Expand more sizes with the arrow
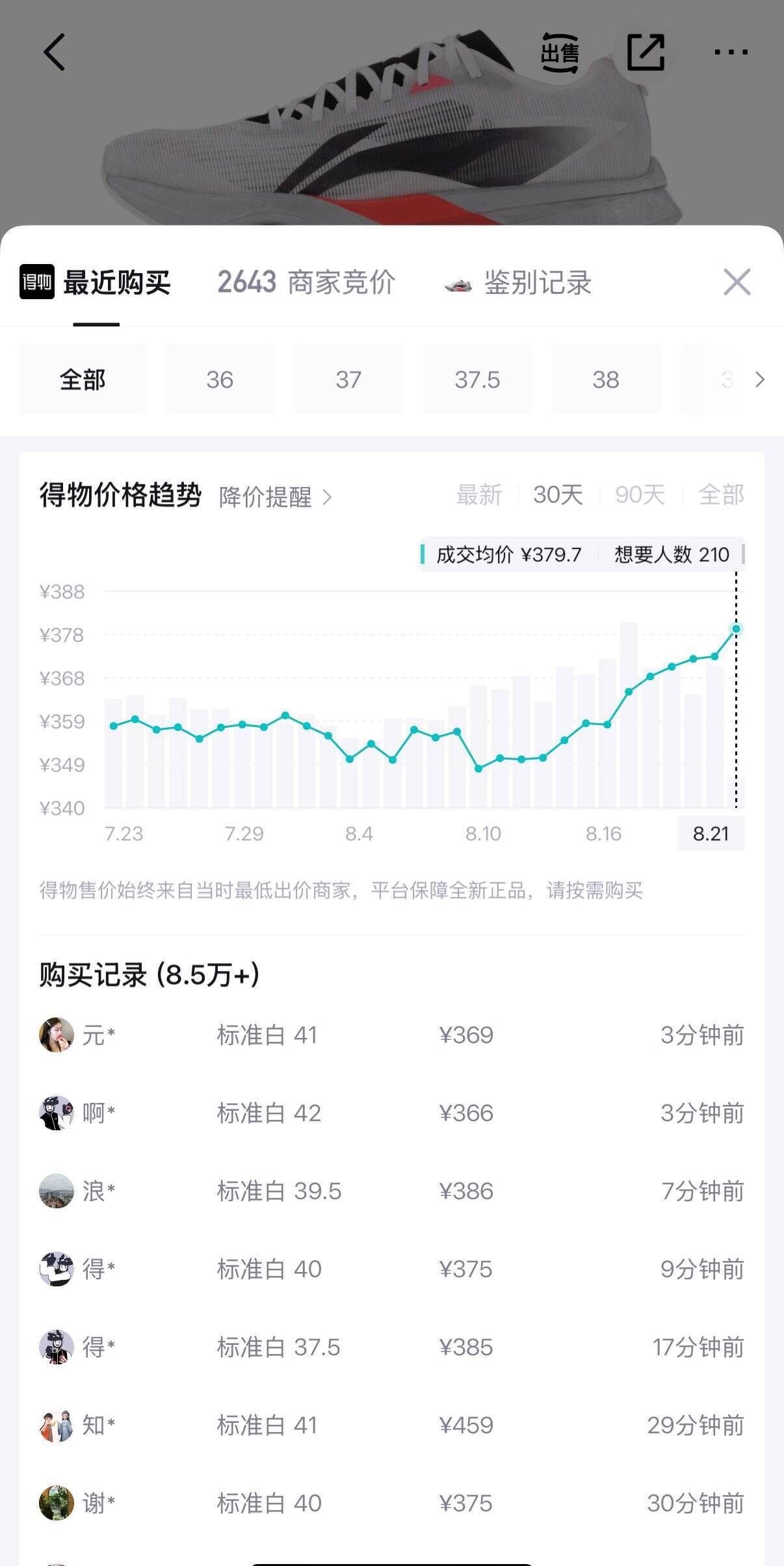 (x=759, y=379)
